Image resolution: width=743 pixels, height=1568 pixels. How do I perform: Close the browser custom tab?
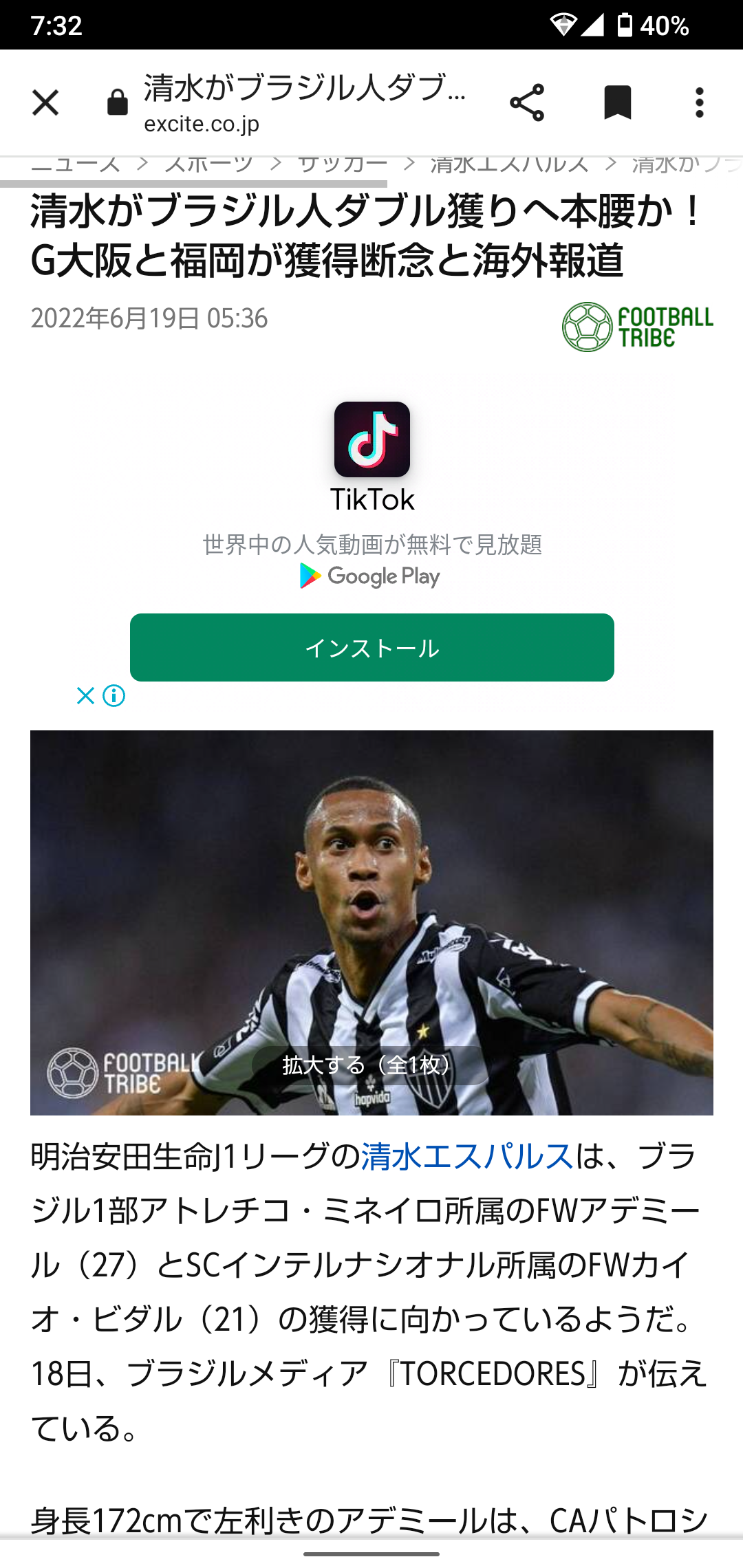point(45,103)
